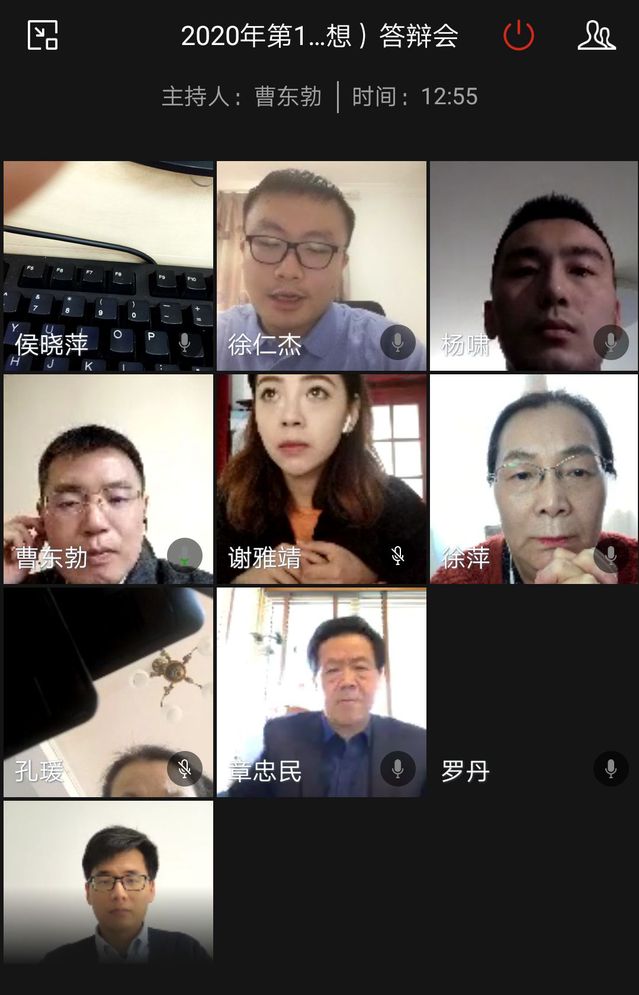Open 侯晓萍's video tile
Screen dimensions: 639x995
pos(108,266)
